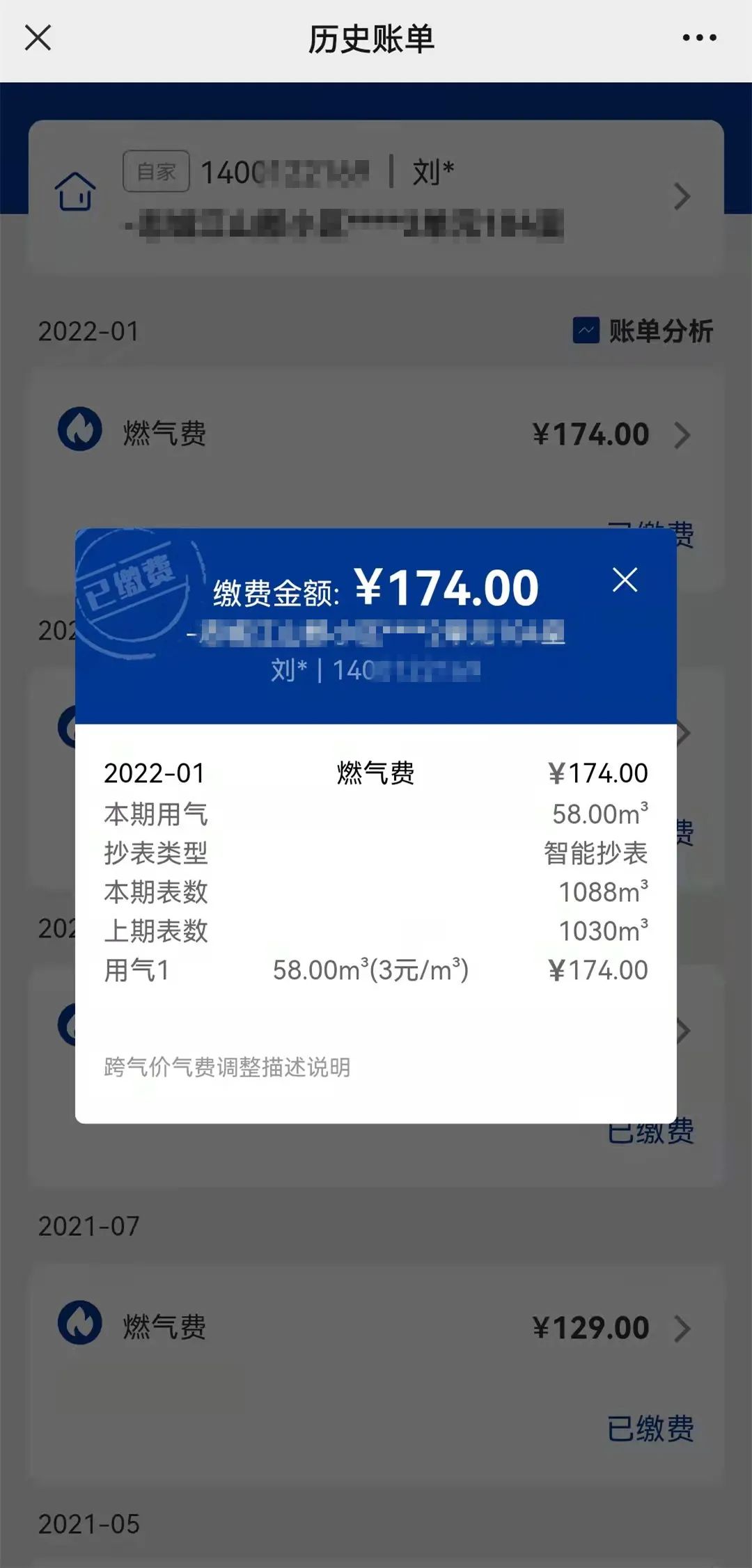The image size is (752, 1568).
Task: Close the 历史账单 page
Action: [38, 38]
